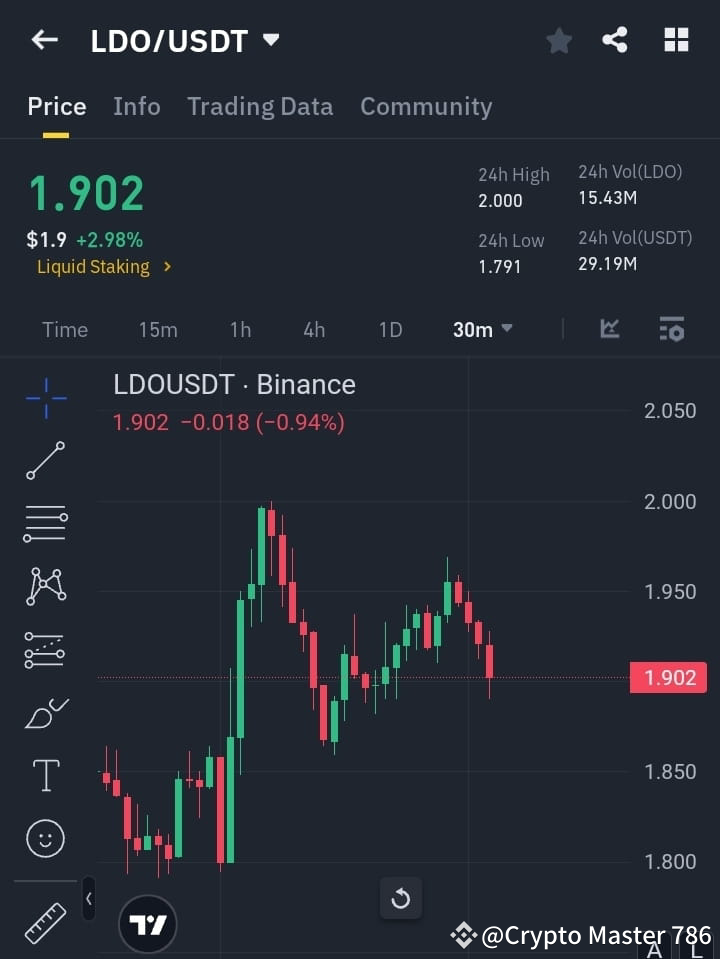Click the TradingView logo button

coord(148,924)
